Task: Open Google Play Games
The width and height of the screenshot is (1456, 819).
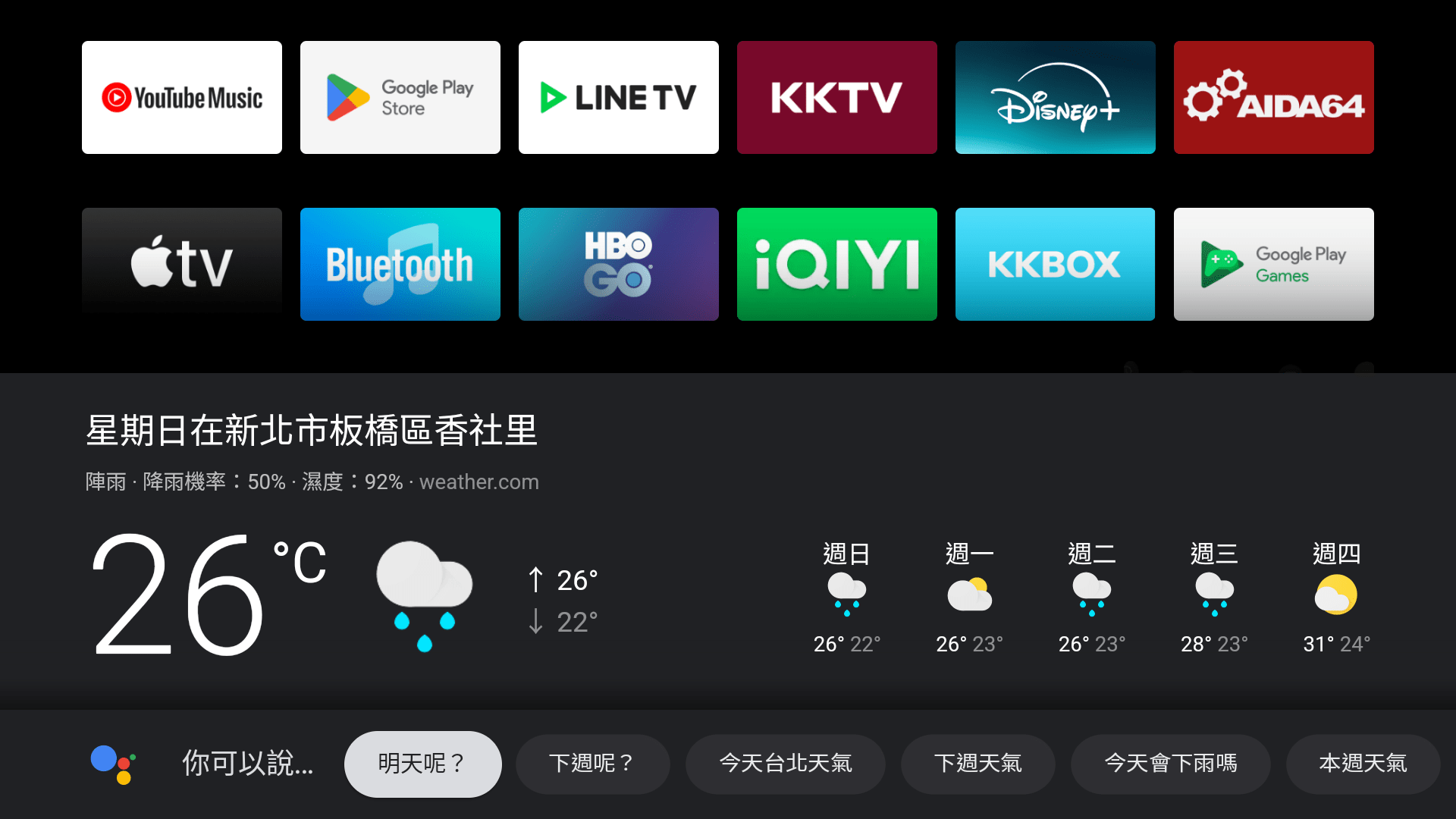Action: [1274, 264]
